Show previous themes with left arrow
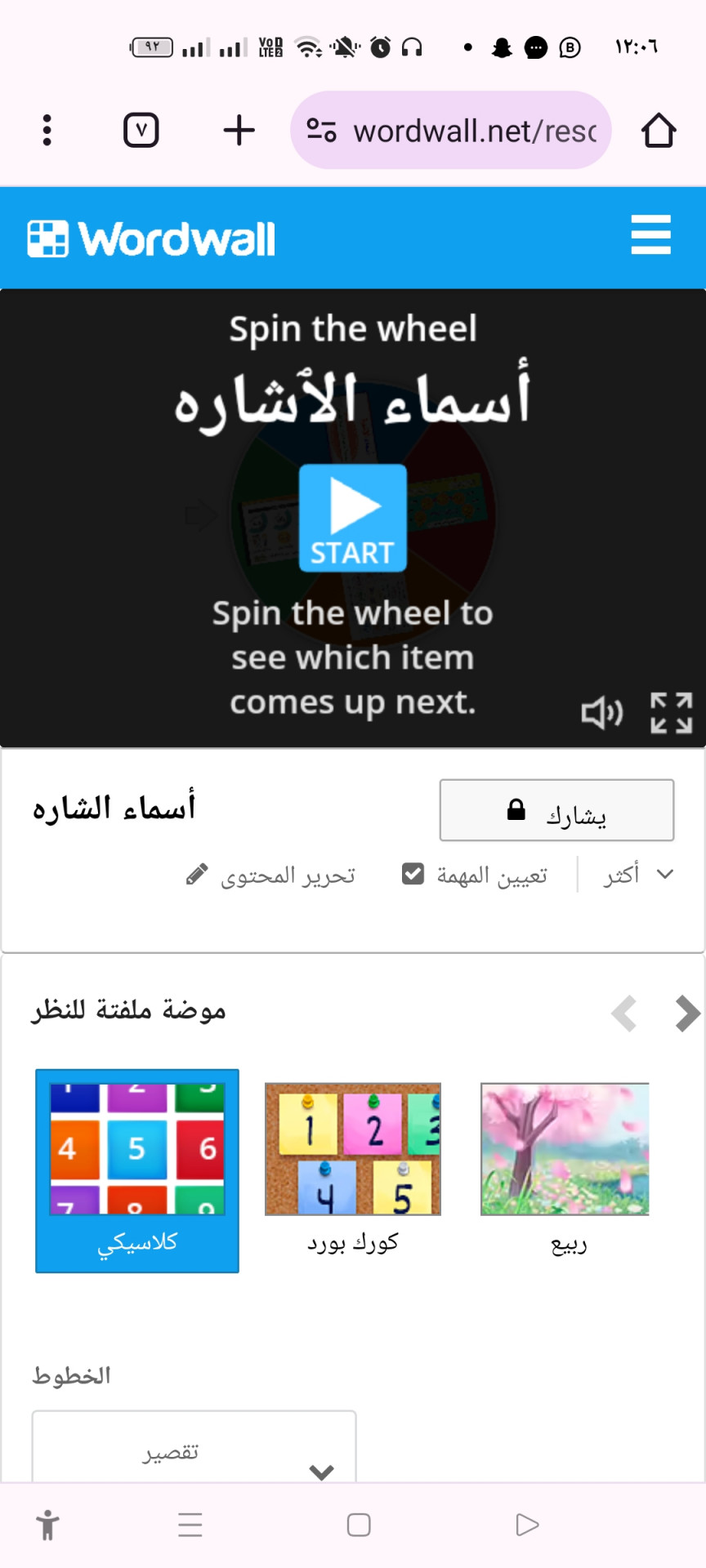 click(624, 1013)
